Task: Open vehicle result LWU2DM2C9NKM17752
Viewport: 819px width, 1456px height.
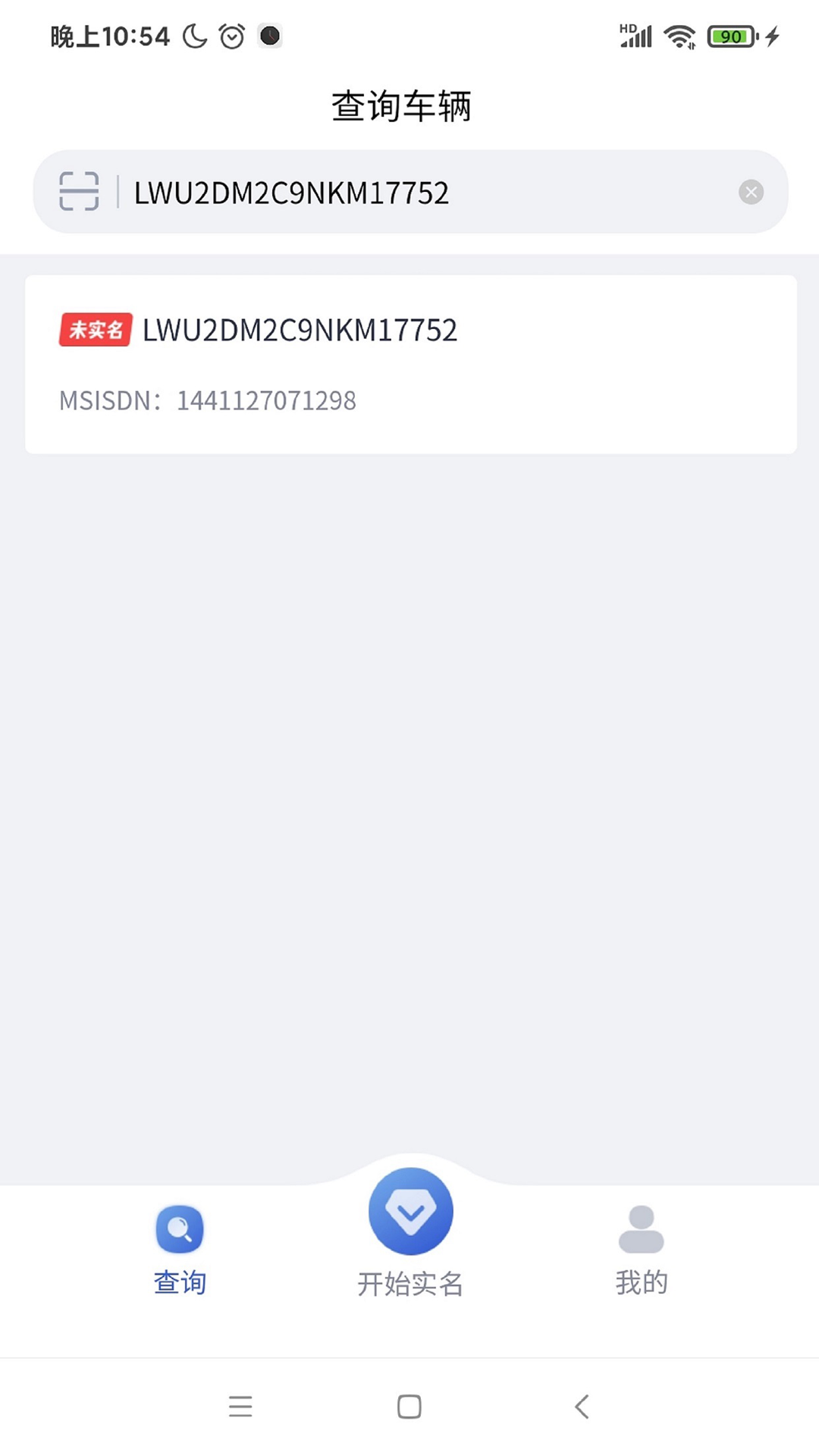Action: (x=410, y=364)
